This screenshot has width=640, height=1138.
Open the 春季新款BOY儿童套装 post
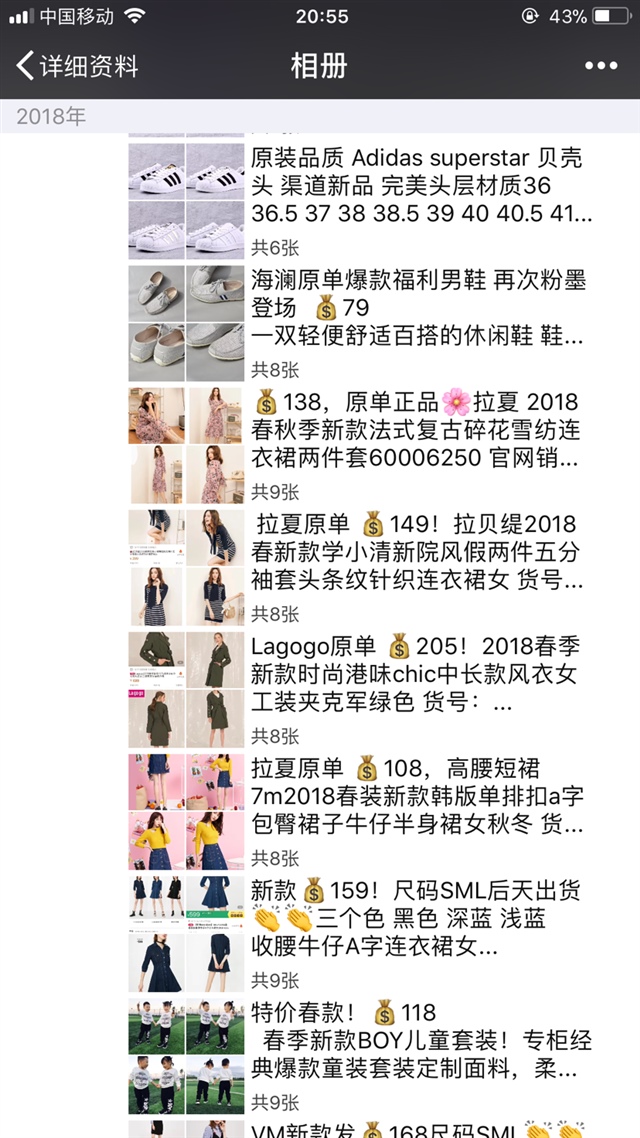pos(420,1041)
